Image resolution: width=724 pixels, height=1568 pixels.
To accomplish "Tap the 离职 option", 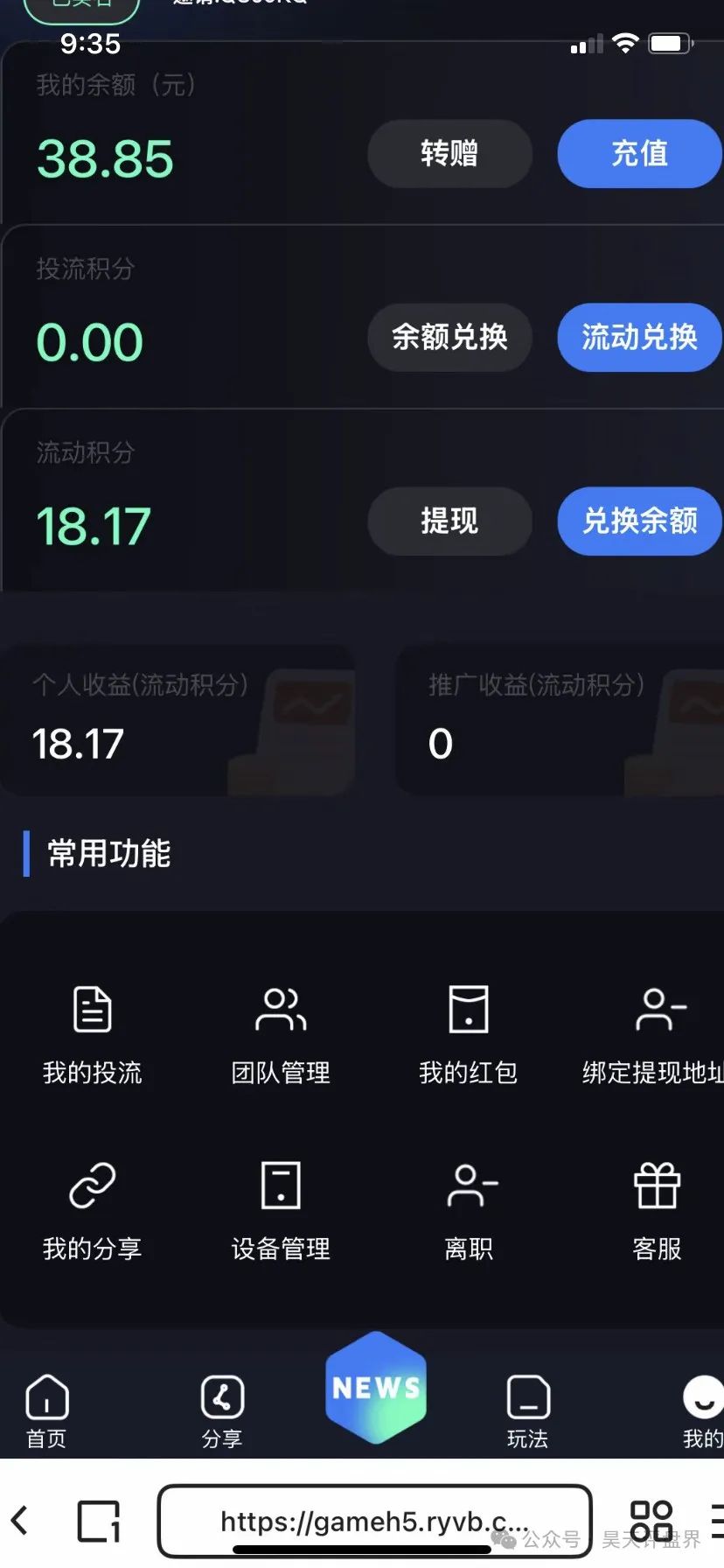I will (x=470, y=1210).
